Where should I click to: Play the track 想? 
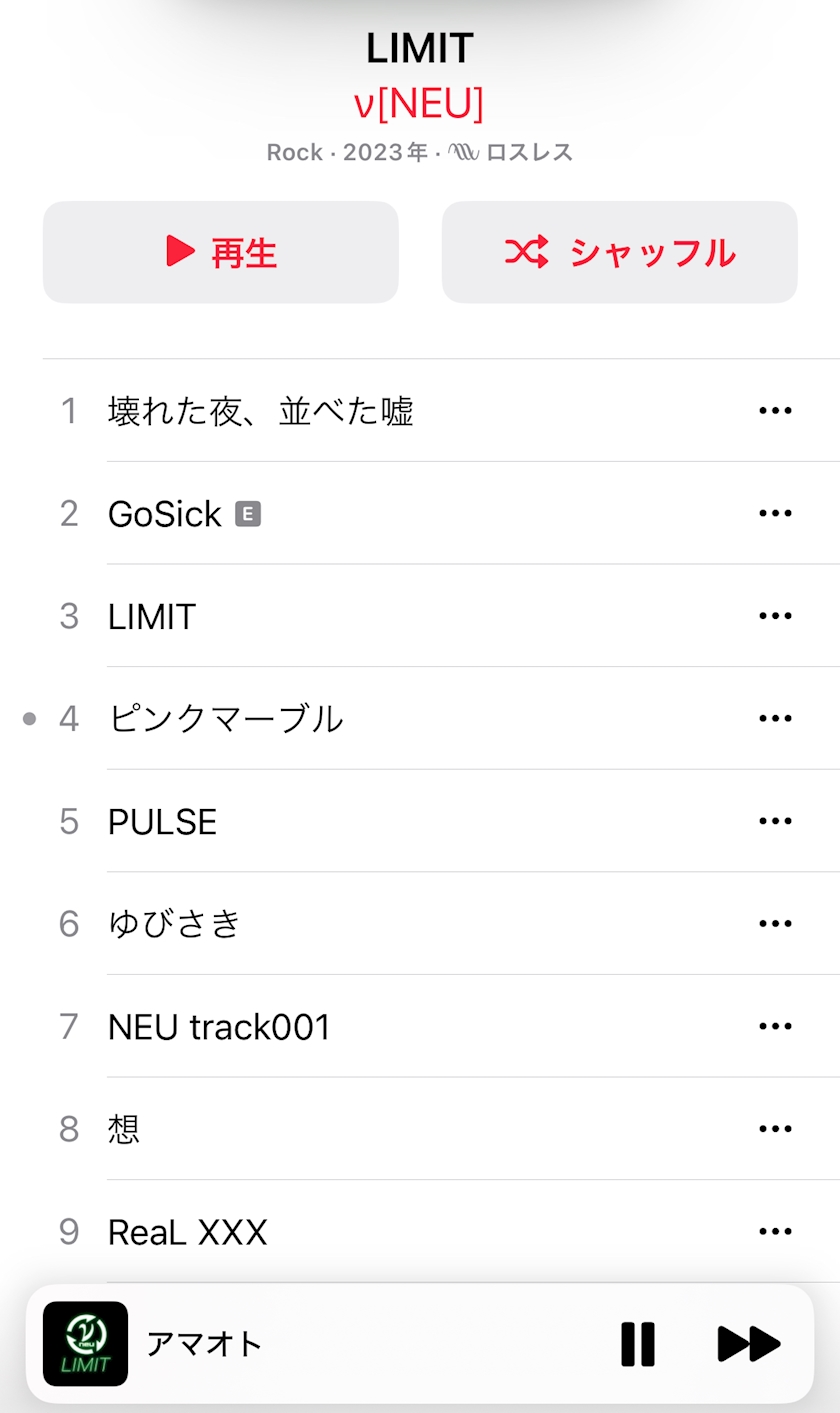[x=124, y=1129]
